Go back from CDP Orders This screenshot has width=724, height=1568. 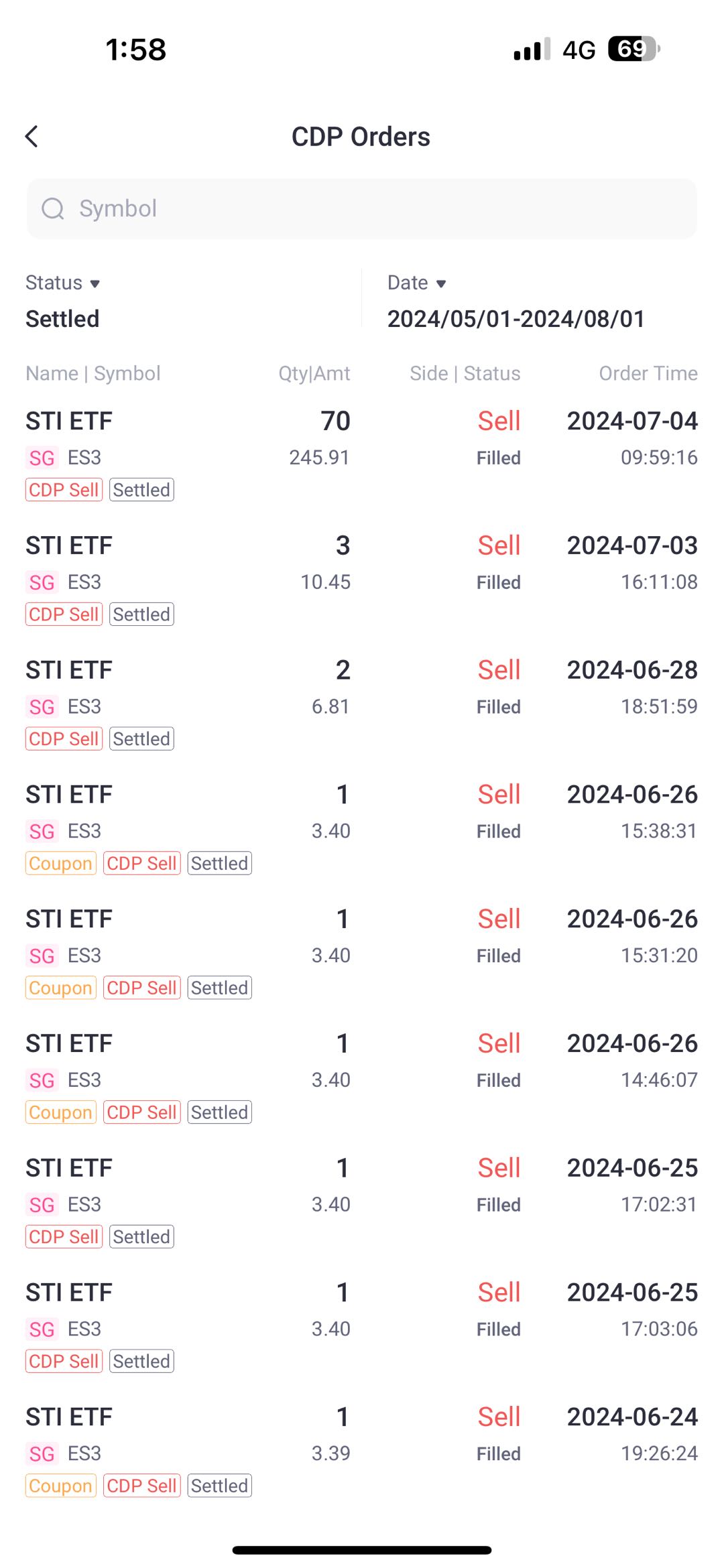[32, 137]
